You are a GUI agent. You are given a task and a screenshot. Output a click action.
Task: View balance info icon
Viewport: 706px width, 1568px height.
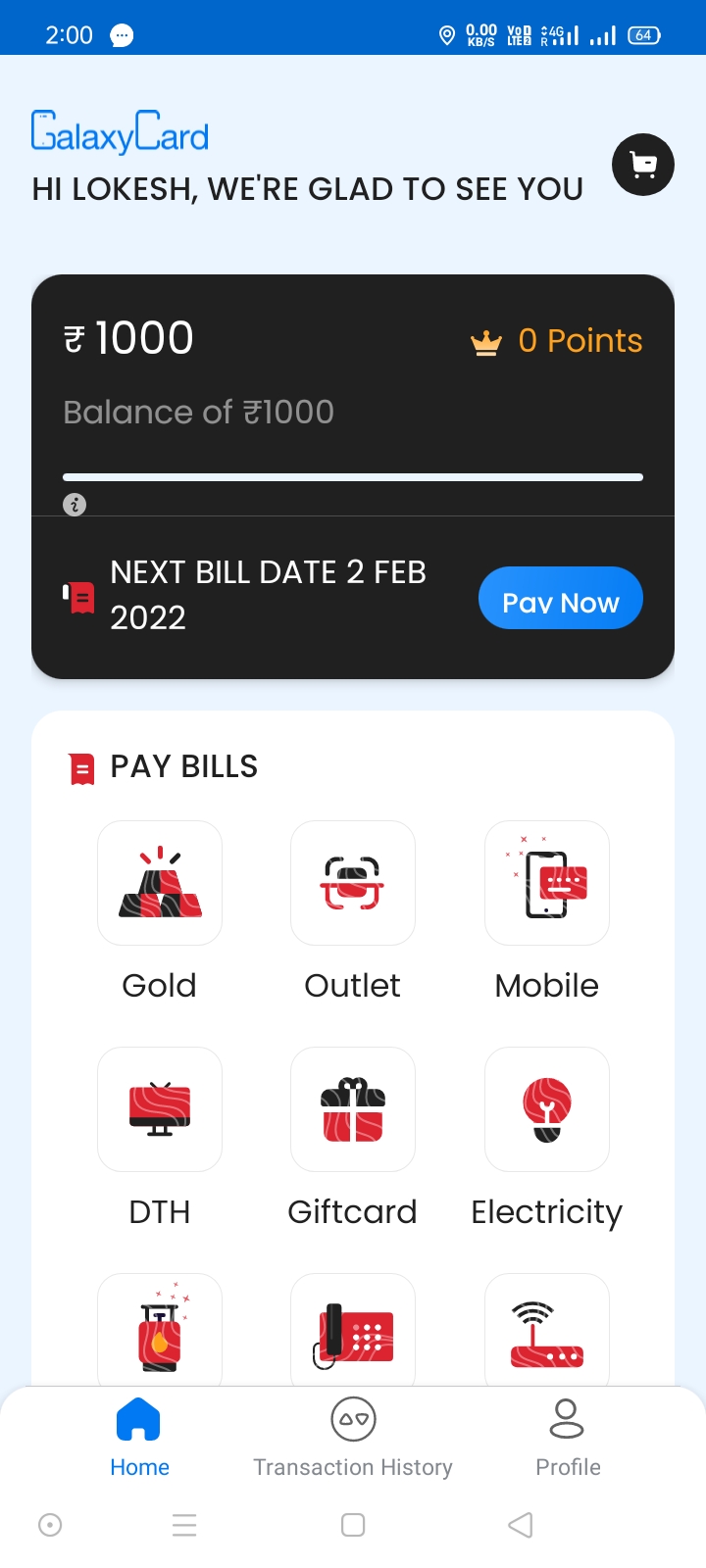(x=75, y=505)
